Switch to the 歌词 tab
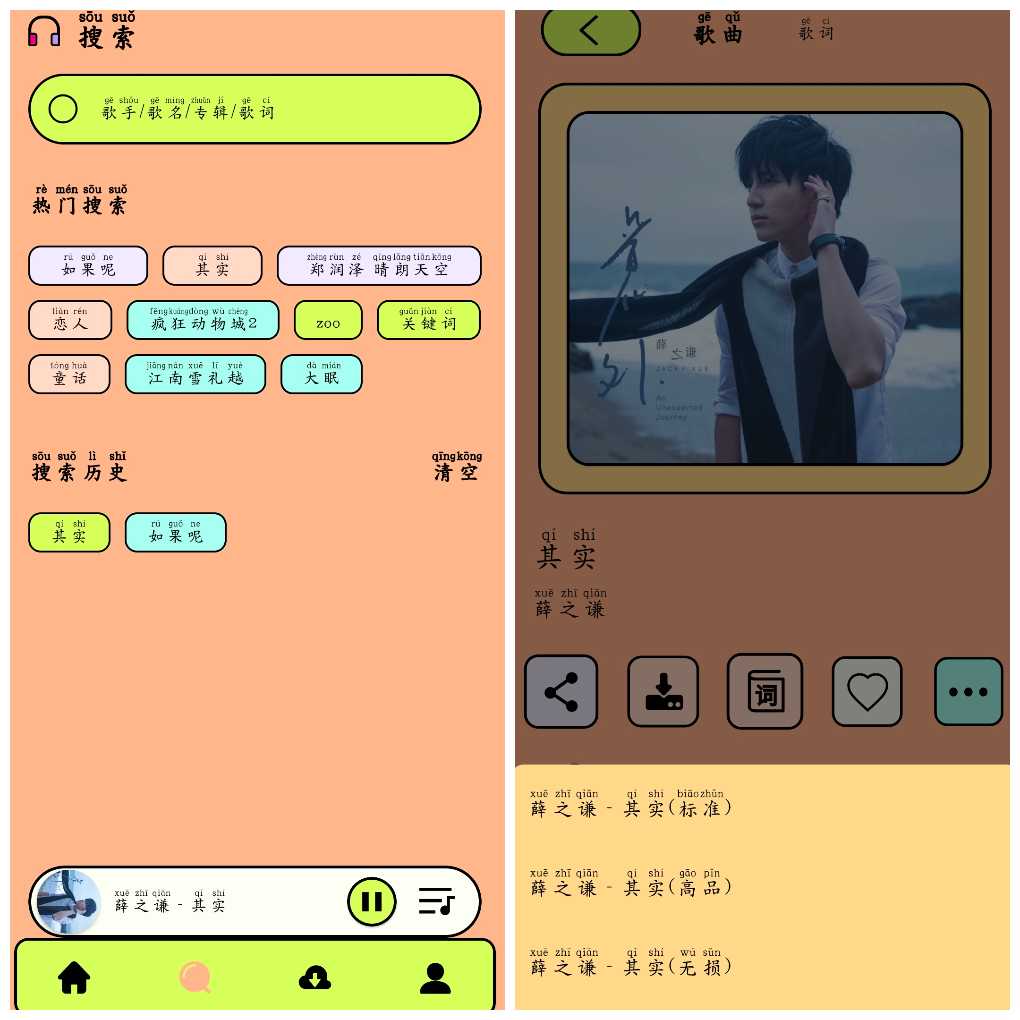The width and height of the screenshot is (1020, 1020). coord(815,31)
